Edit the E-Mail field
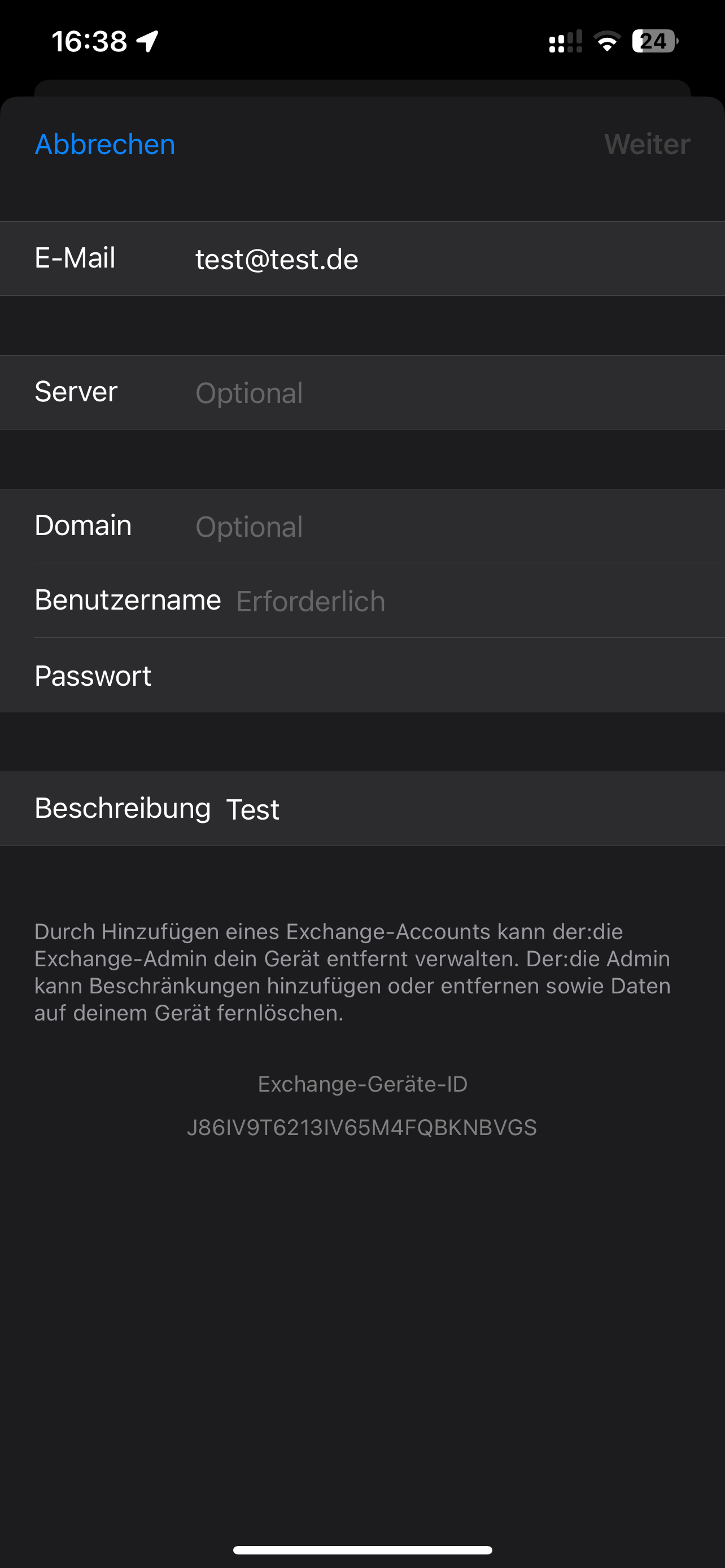 363,259
